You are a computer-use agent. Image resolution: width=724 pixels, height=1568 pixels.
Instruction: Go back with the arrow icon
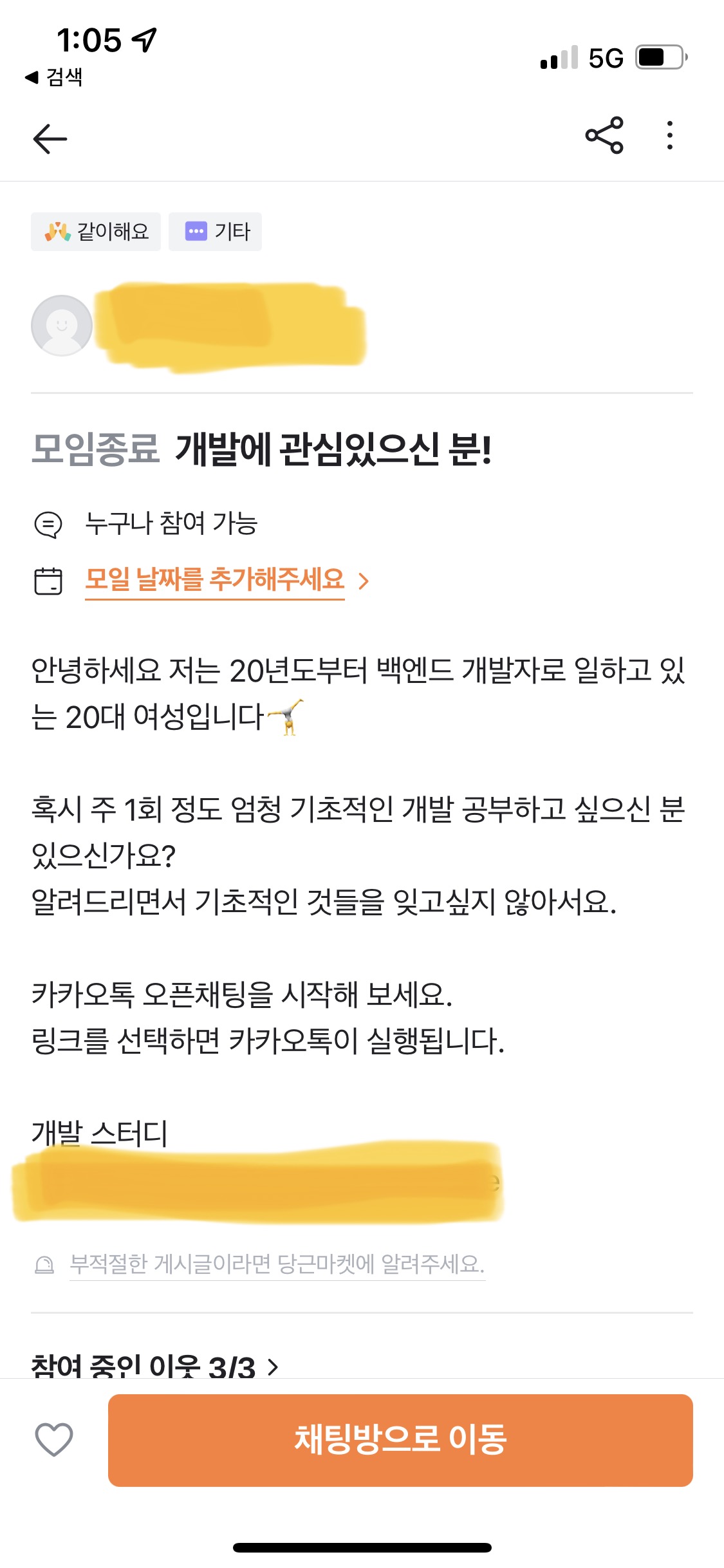[50, 138]
